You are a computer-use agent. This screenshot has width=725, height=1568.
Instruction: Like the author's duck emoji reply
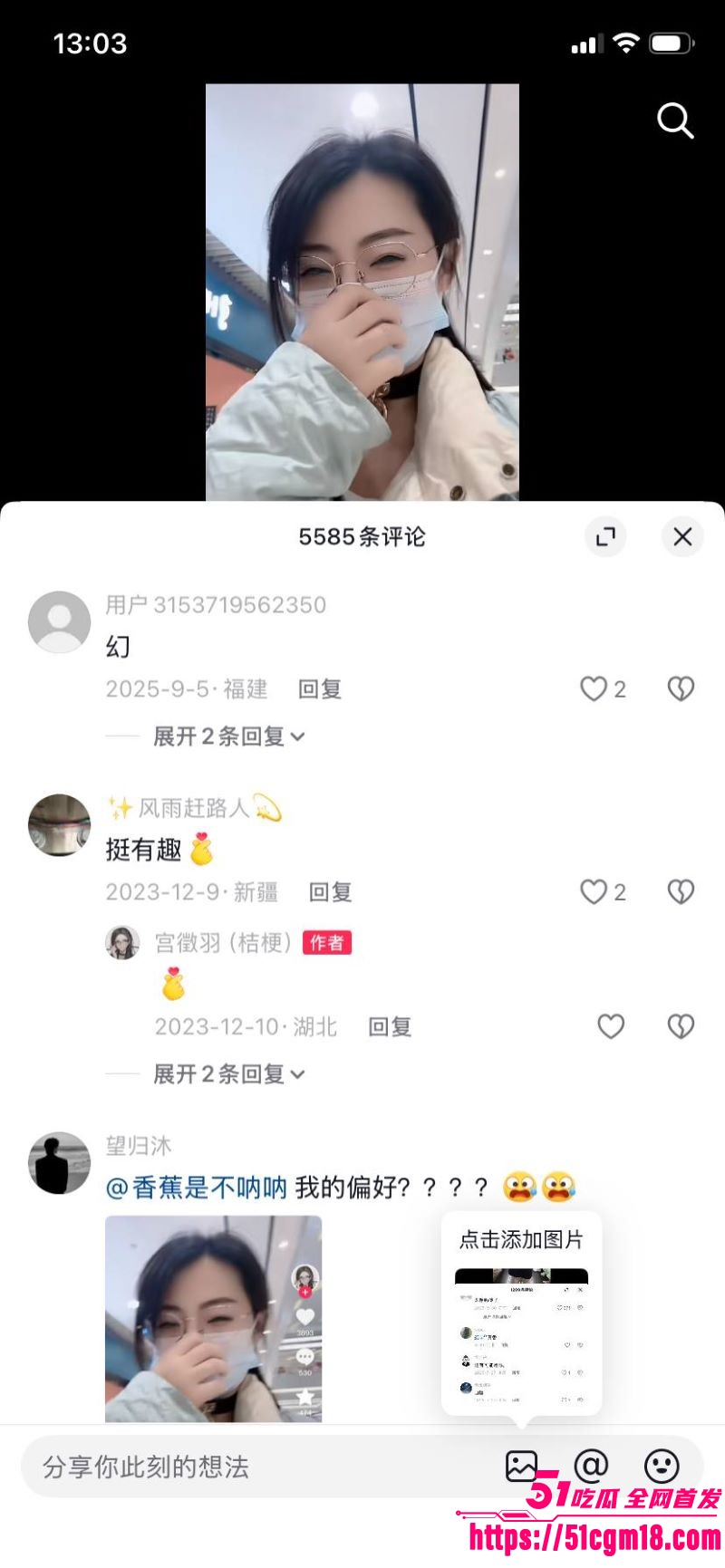point(612,1026)
